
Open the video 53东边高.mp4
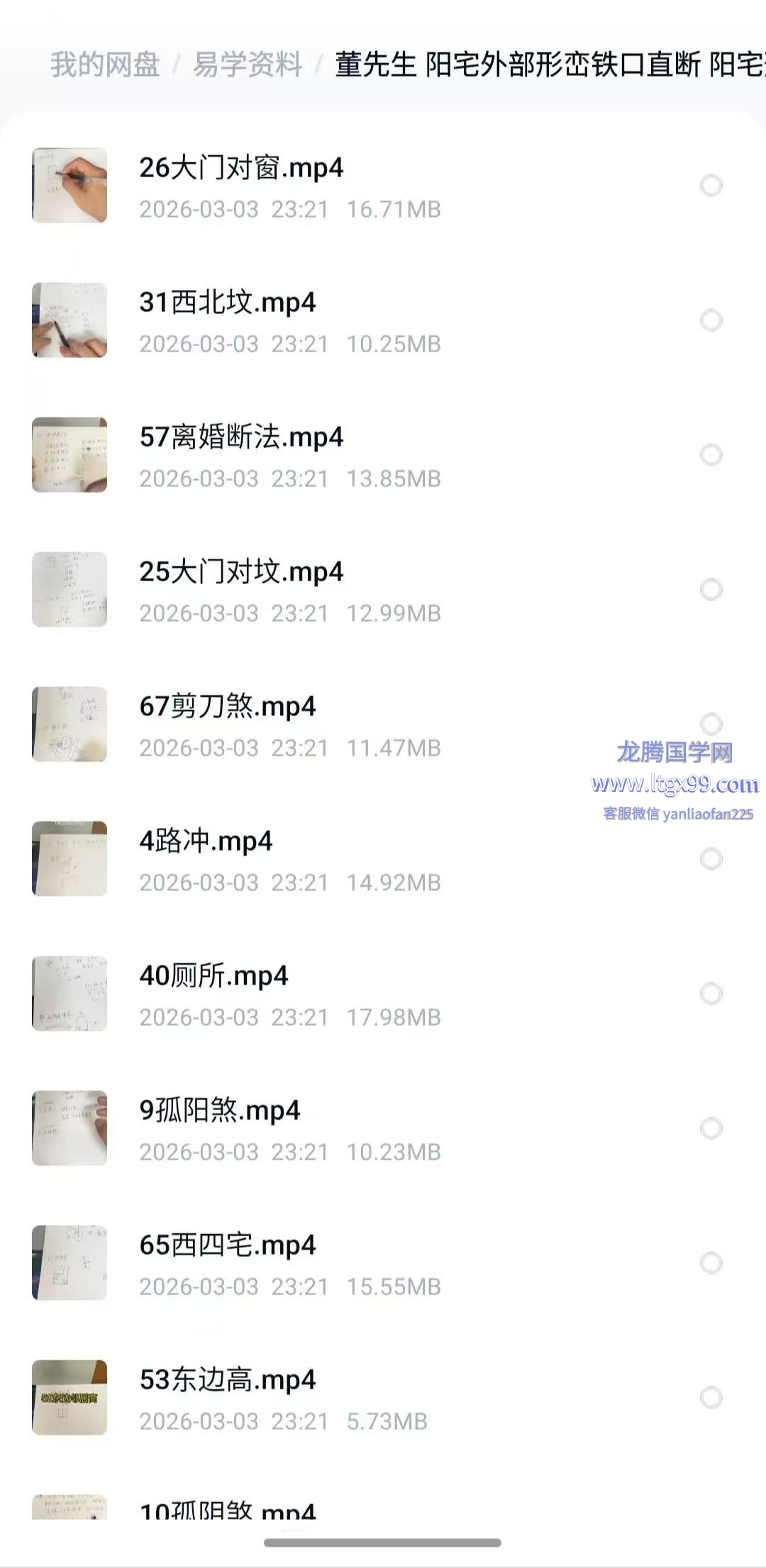point(227,1380)
